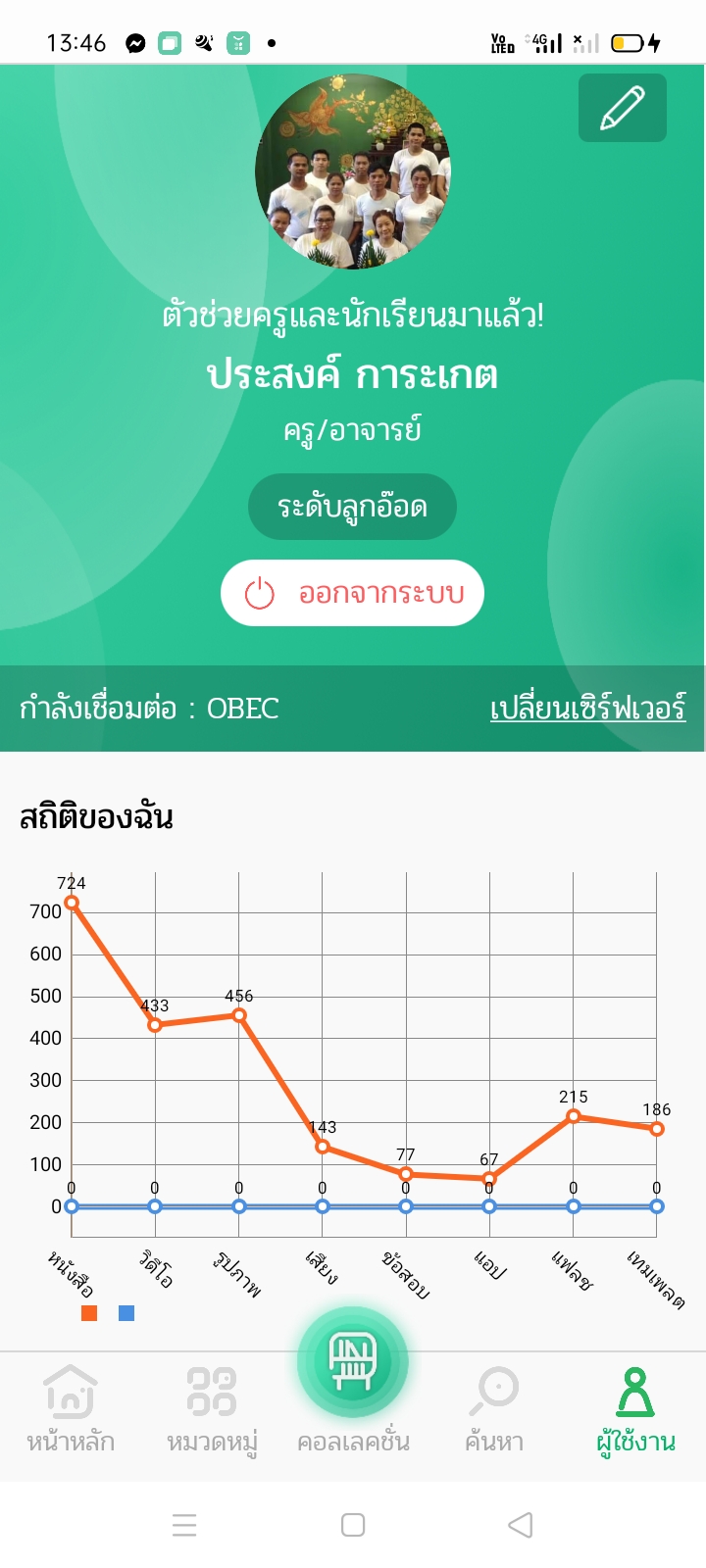Tap the ออกจากระบบ logout button
This screenshot has height=1568, width=706.
pyautogui.click(x=353, y=593)
